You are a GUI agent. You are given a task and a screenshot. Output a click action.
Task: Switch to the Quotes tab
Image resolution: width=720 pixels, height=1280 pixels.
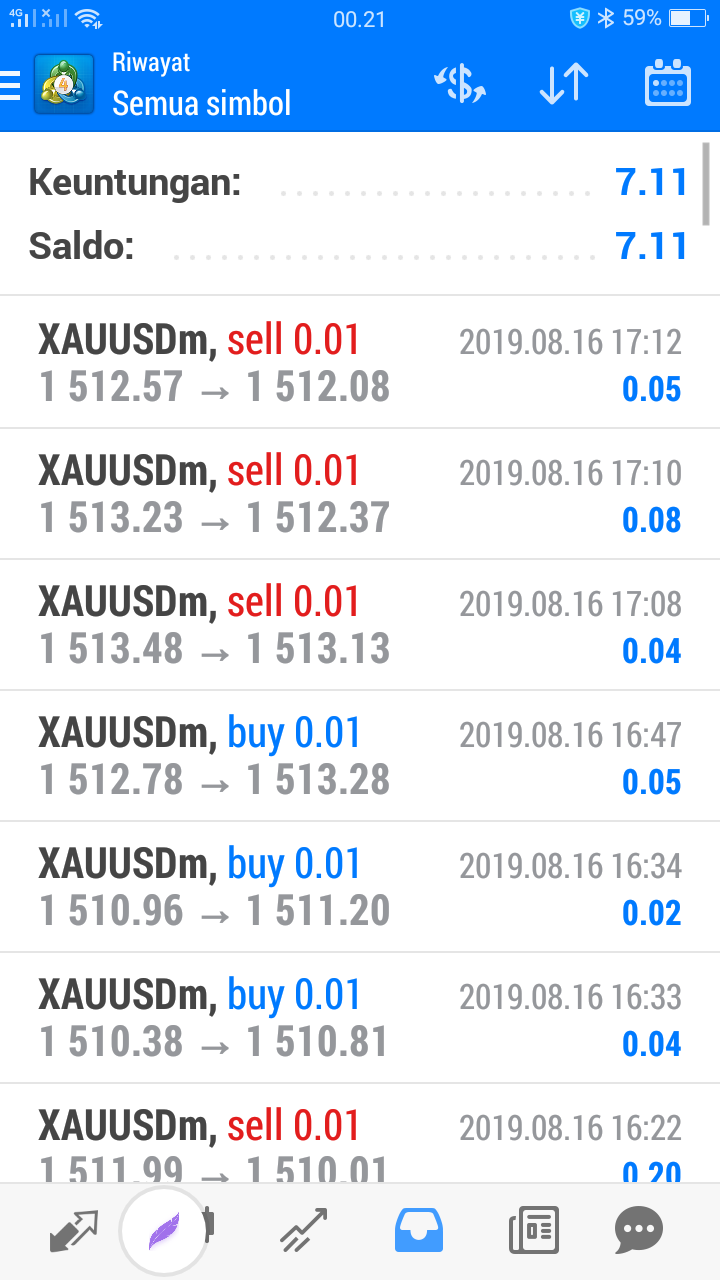(x=75, y=1230)
